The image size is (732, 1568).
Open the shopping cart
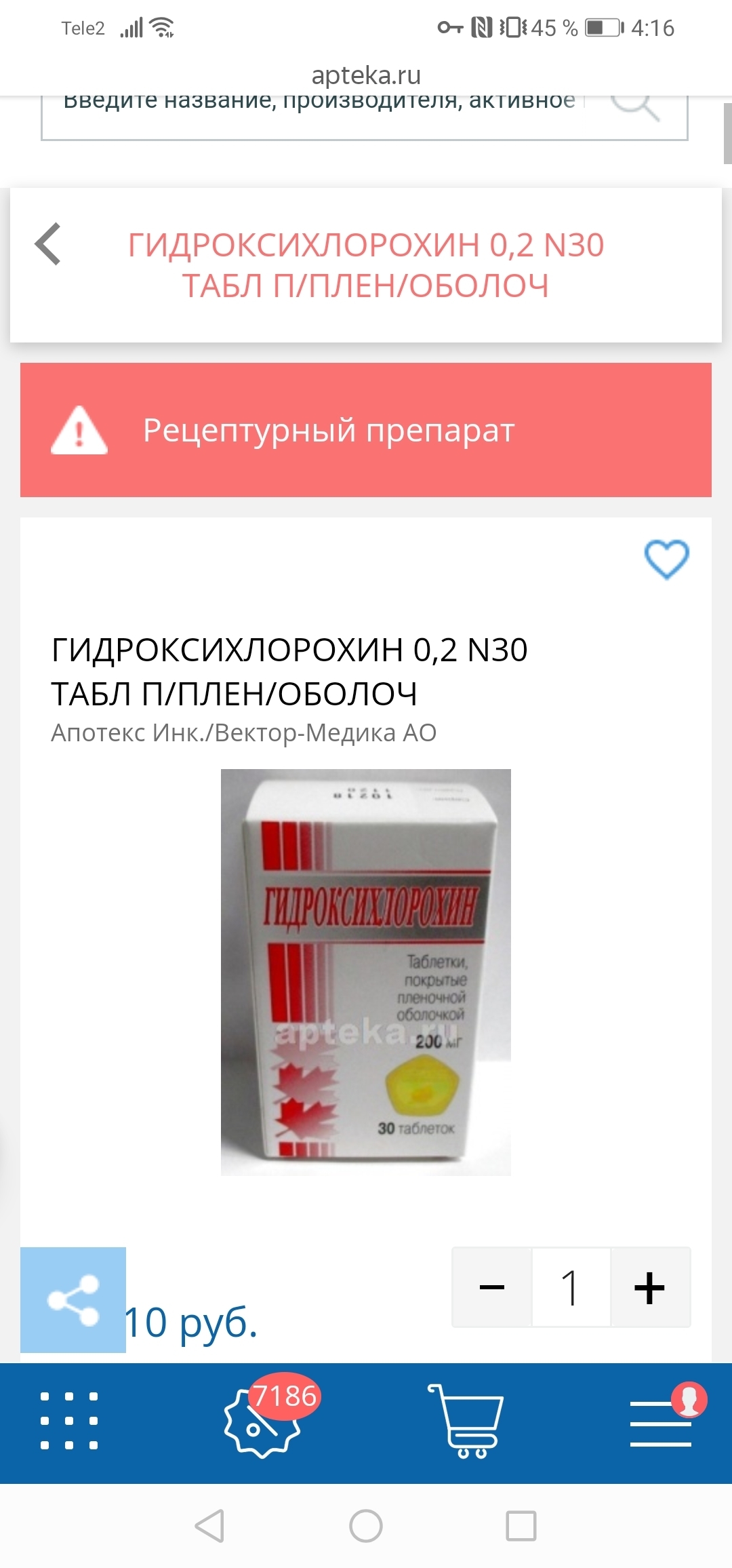tap(467, 1422)
